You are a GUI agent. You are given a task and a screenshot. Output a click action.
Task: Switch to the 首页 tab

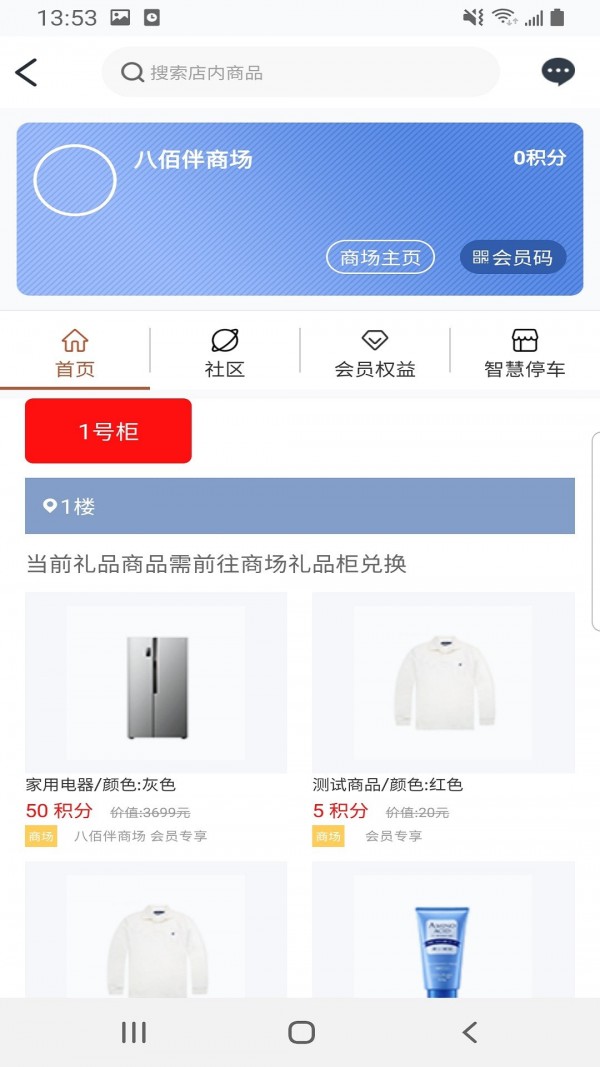pyautogui.click(x=75, y=354)
